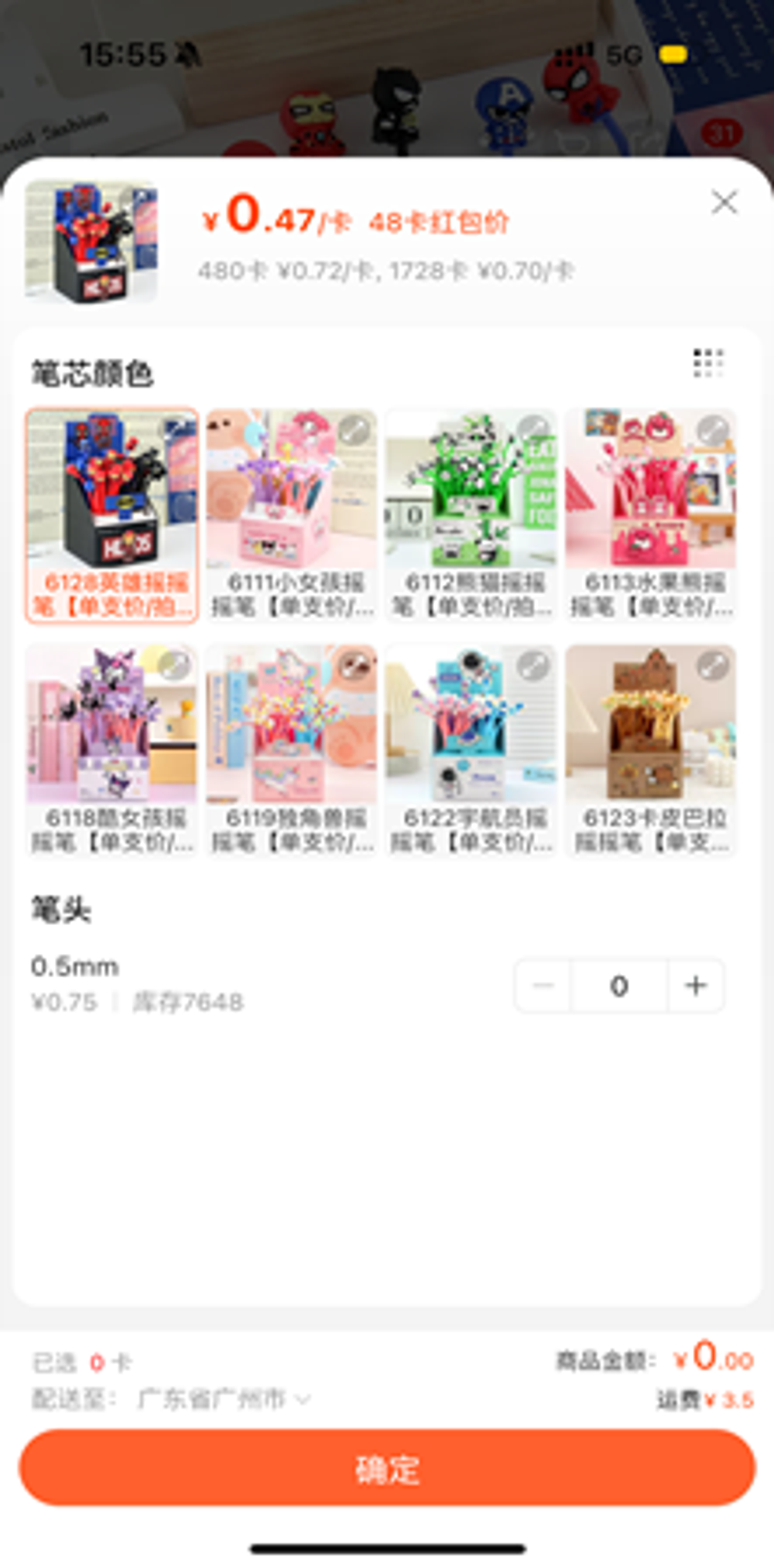Increase 0.5mm quantity with plus button
The width and height of the screenshot is (774, 1568).
coord(695,985)
